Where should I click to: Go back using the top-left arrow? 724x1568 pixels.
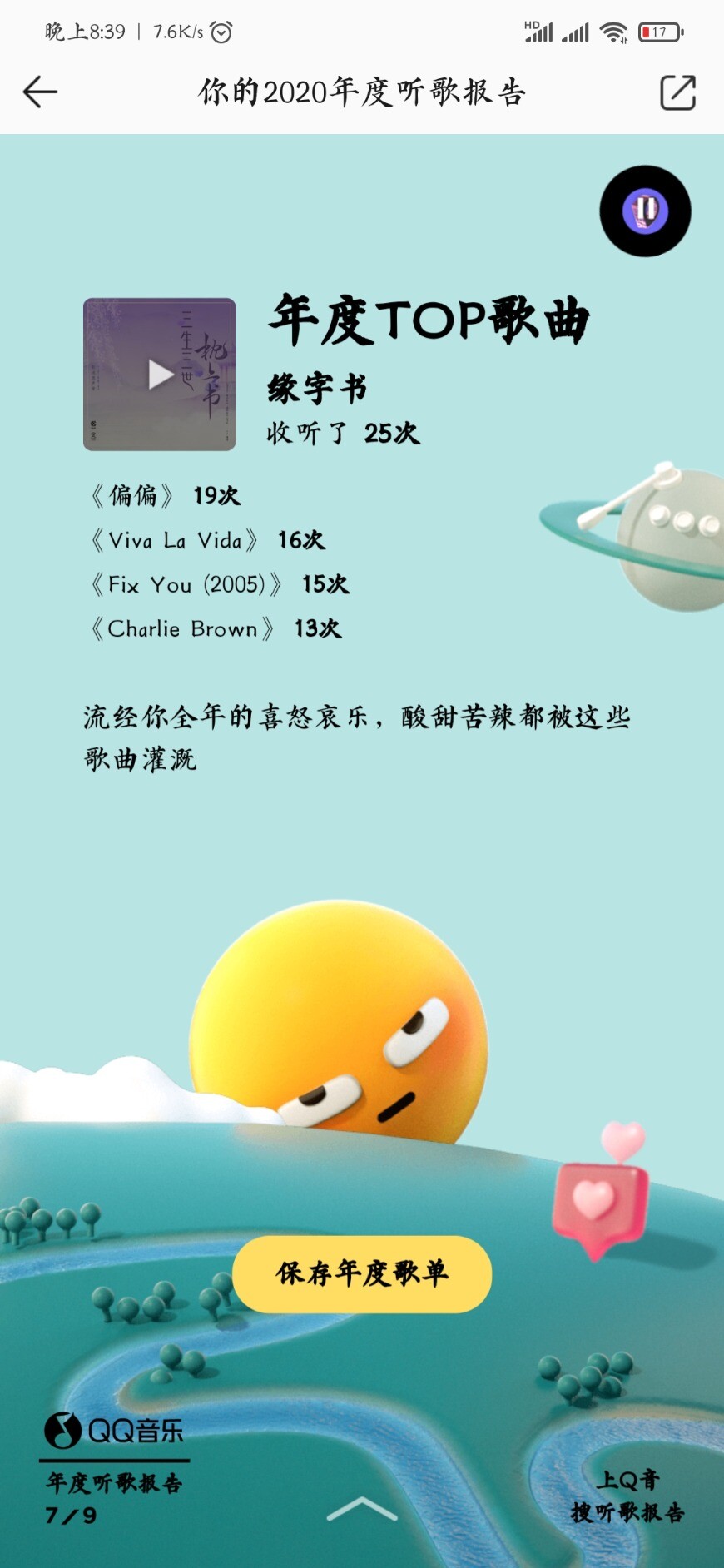tap(40, 92)
